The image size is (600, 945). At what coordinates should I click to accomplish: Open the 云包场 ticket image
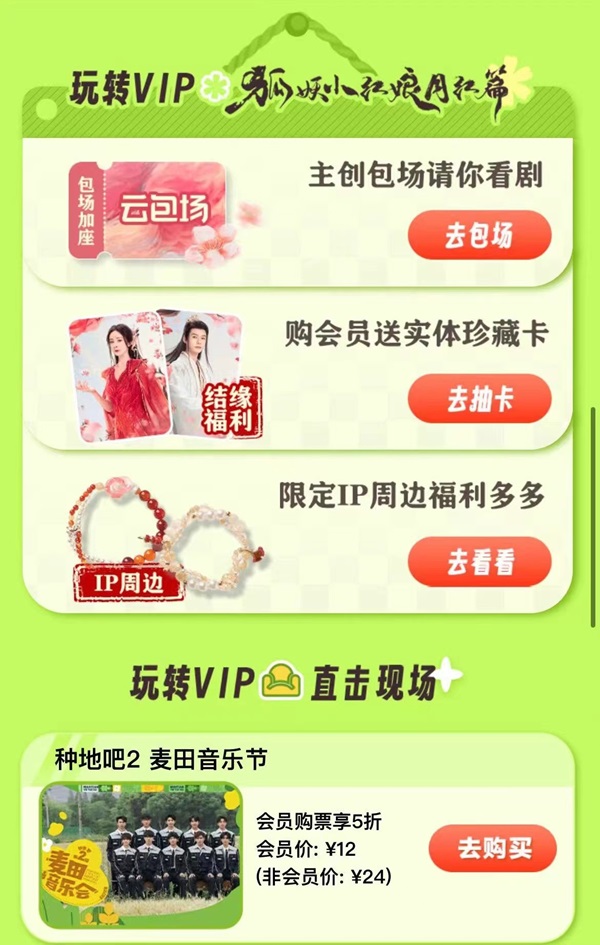(158, 211)
